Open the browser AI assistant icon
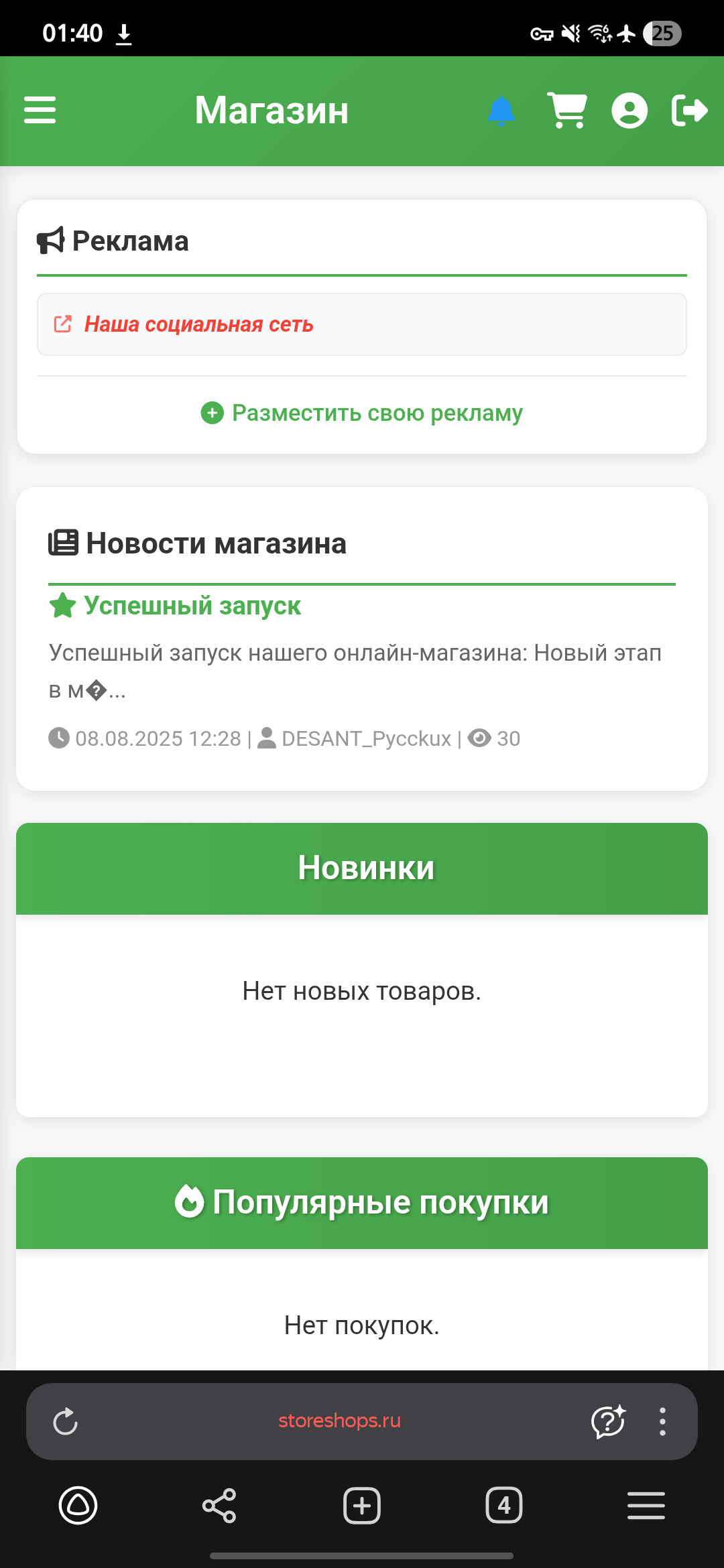 pyautogui.click(x=608, y=1421)
